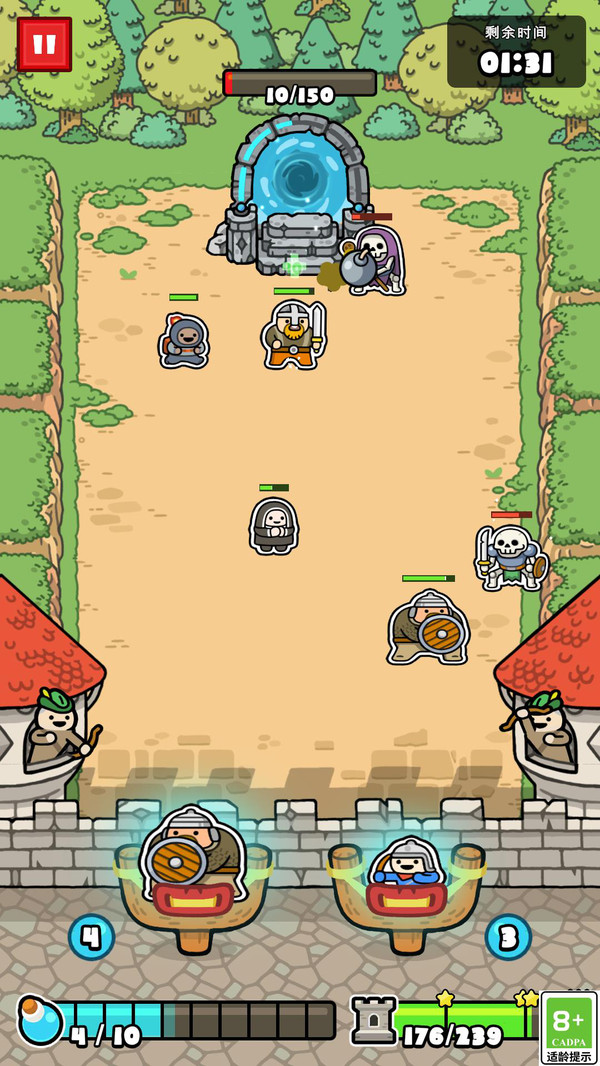This screenshot has width=600, height=1066.
Task: Deploy the shield warrior costing 4
Action: pyautogui.click(x=192, y=868)
